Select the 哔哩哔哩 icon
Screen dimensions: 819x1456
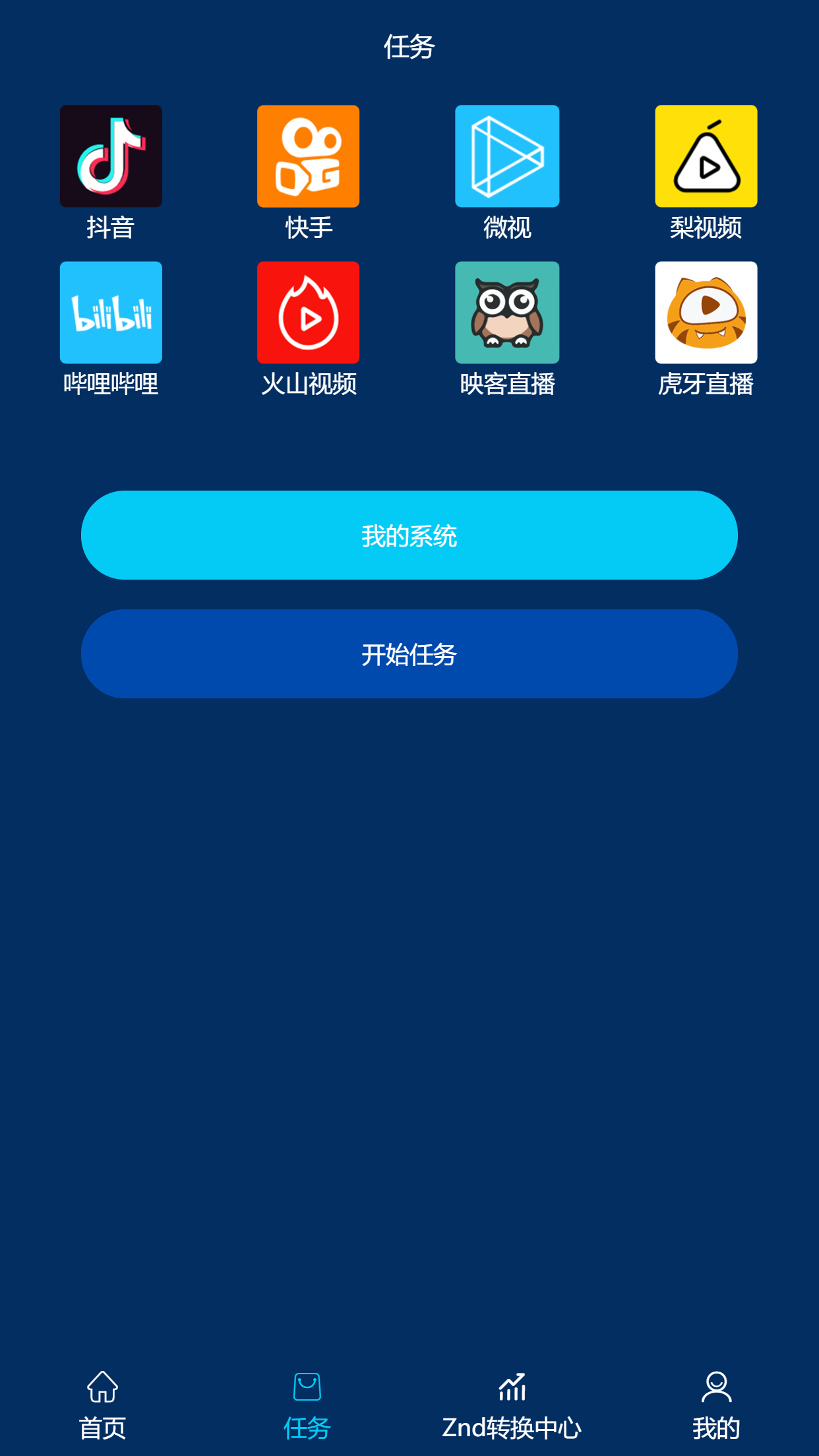point(111,313)
